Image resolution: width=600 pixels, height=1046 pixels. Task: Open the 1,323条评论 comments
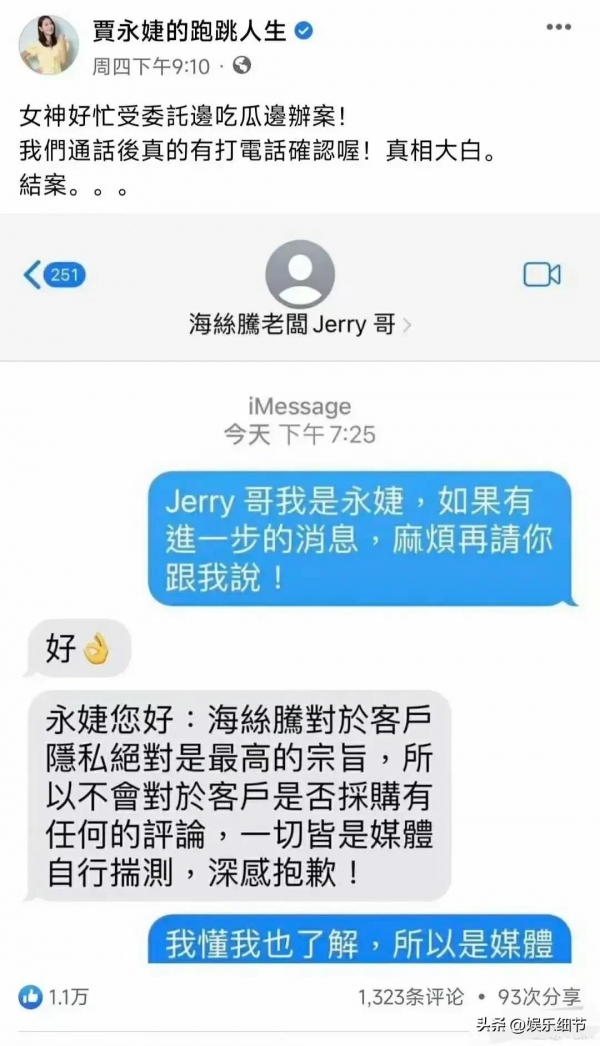(x=411, y=996)
